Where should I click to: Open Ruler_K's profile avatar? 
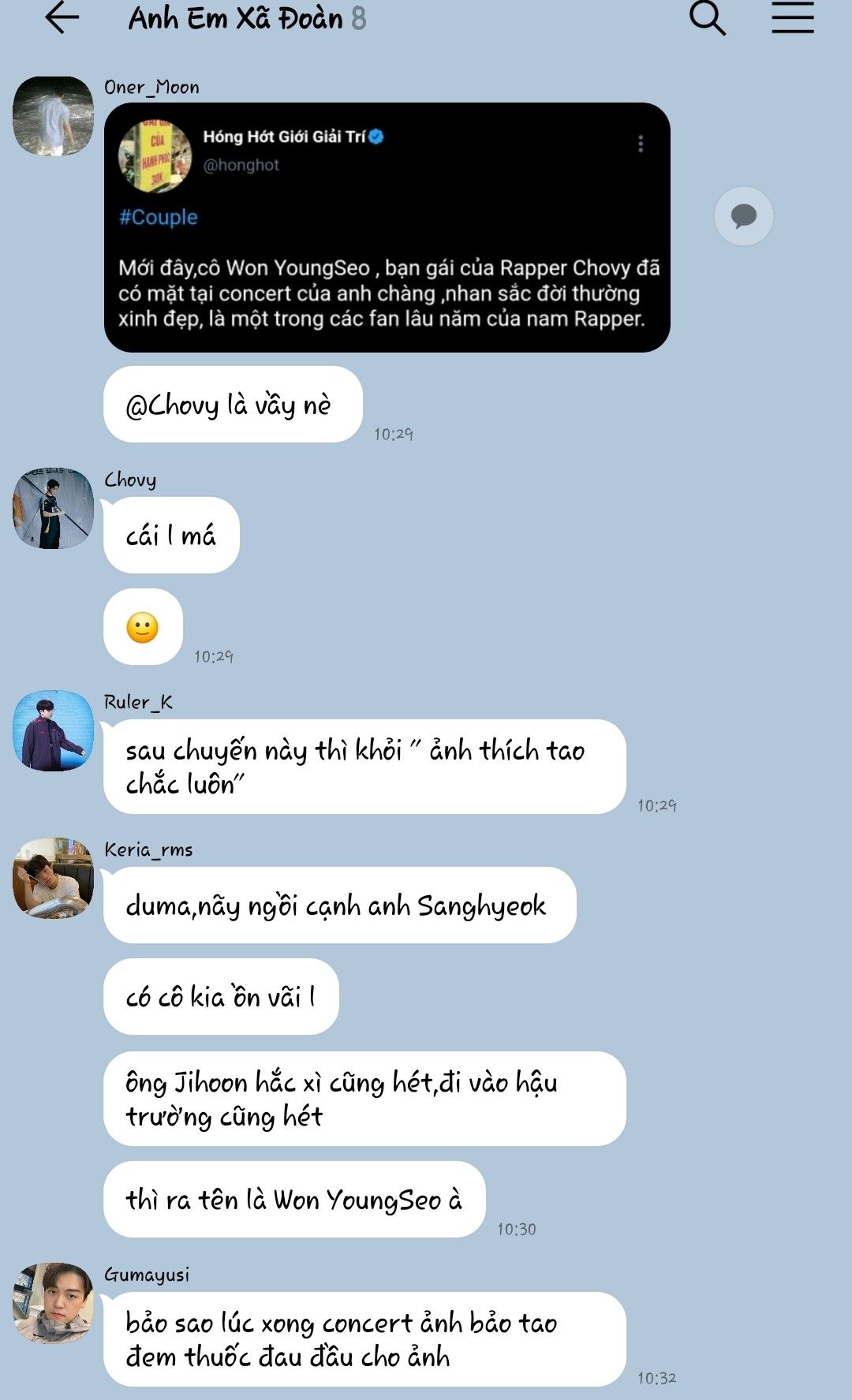53,730
